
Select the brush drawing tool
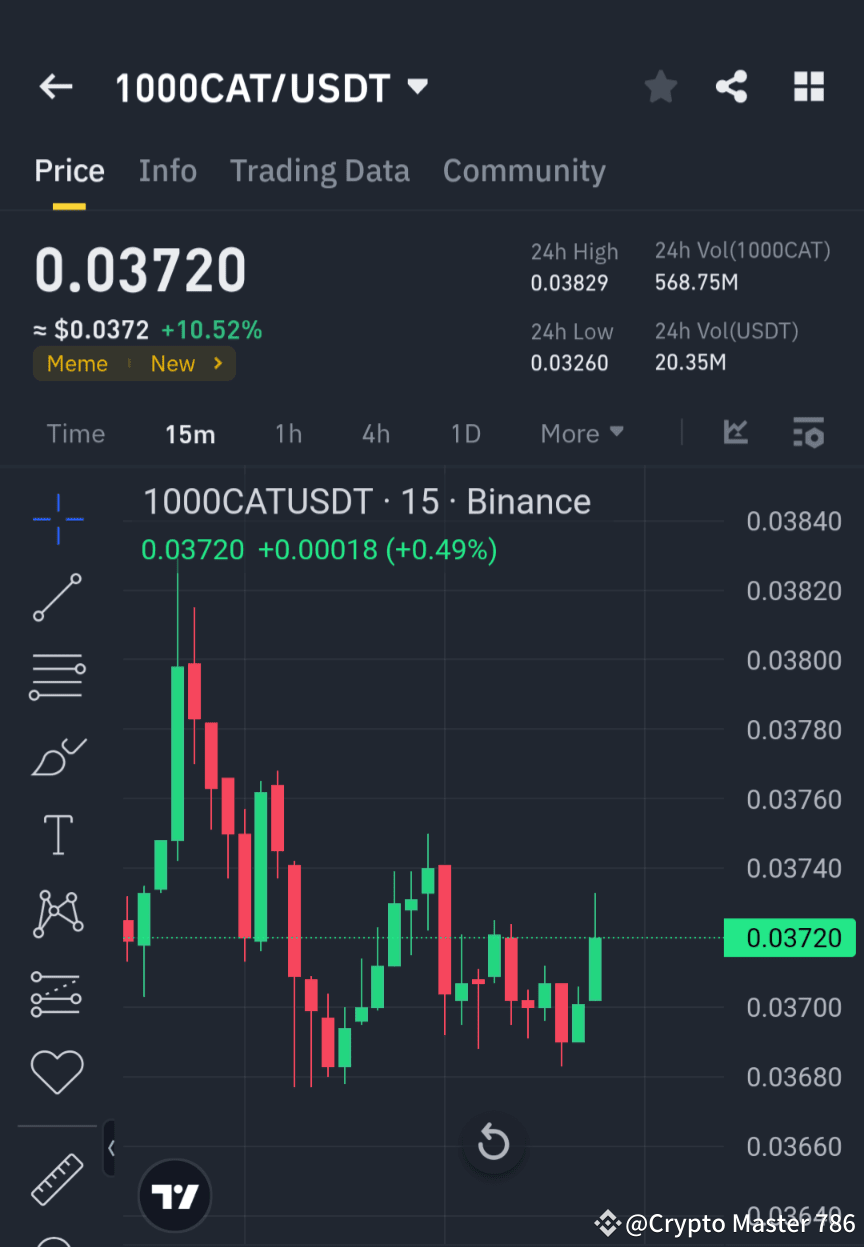tap(57, 756)
